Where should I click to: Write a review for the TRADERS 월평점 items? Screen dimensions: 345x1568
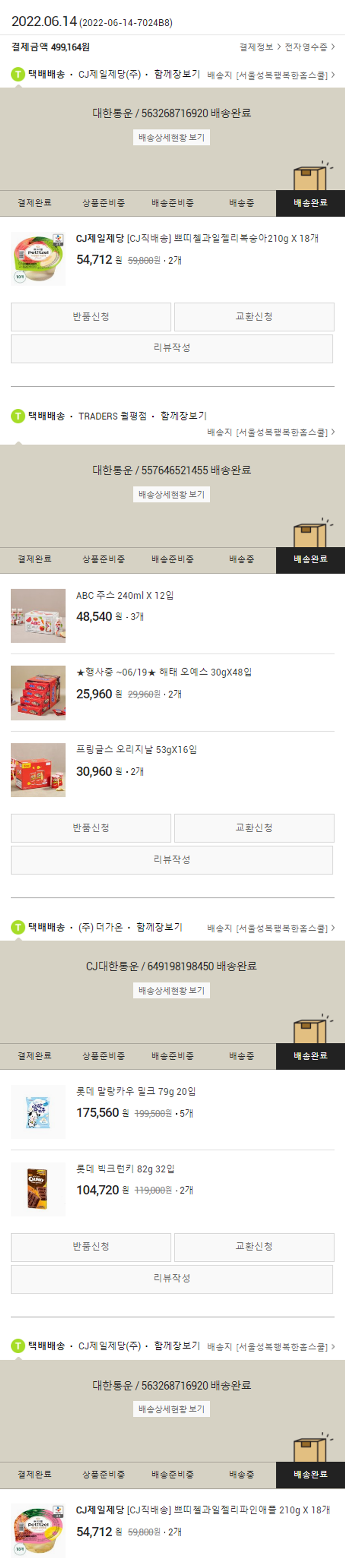(x=172, y=859)
